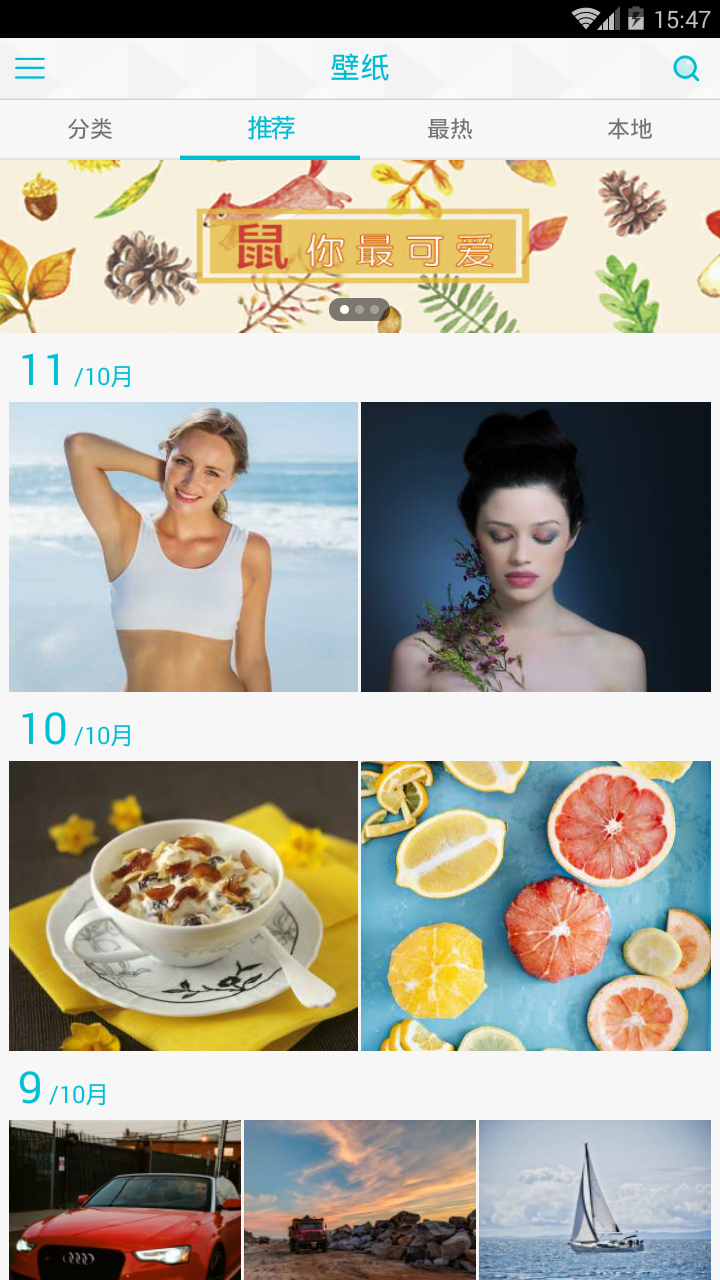Go to the 本地 tab
This screenshot has height=1280, width=720.
(630, 129)
